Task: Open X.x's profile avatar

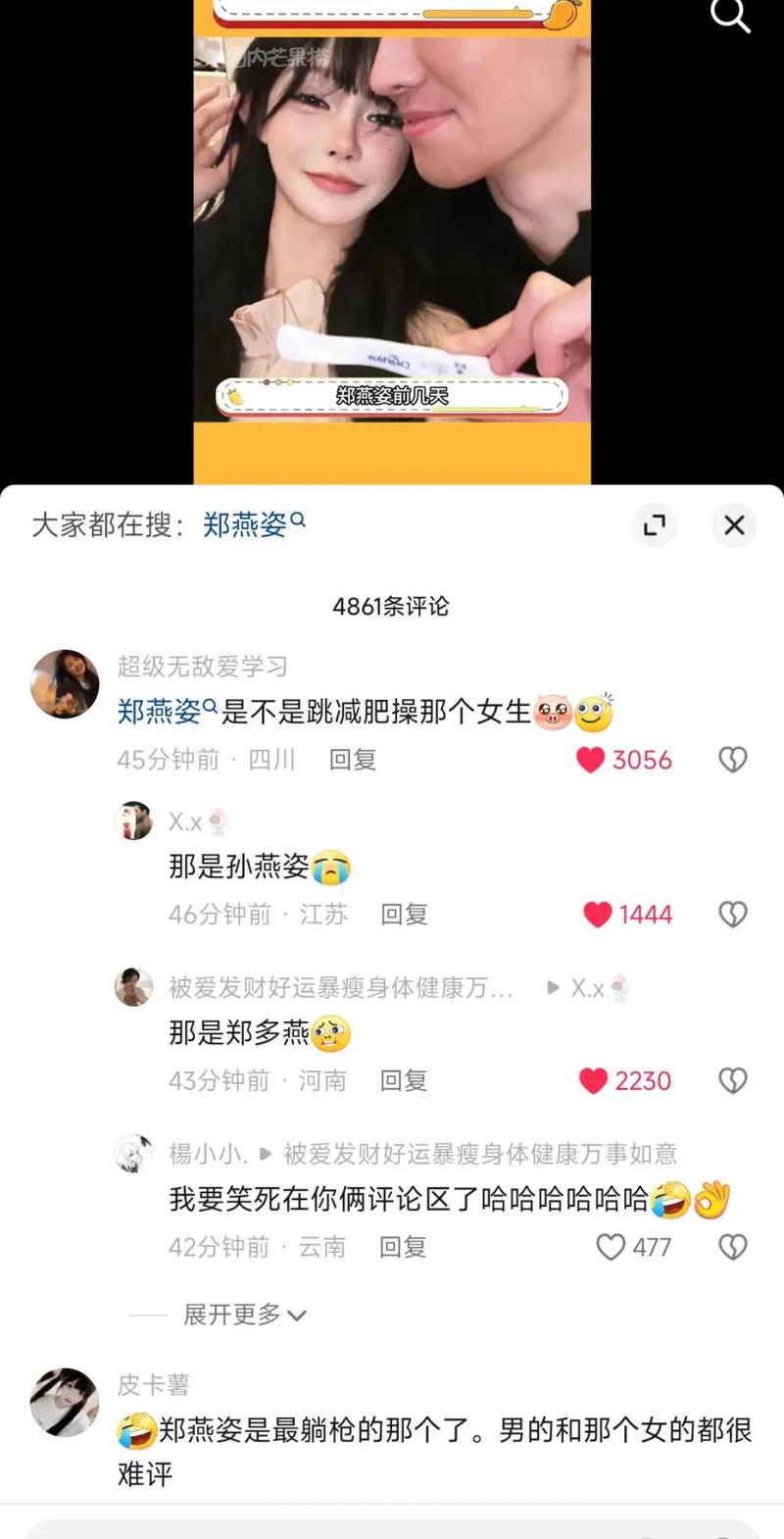Action: [134, 821]
